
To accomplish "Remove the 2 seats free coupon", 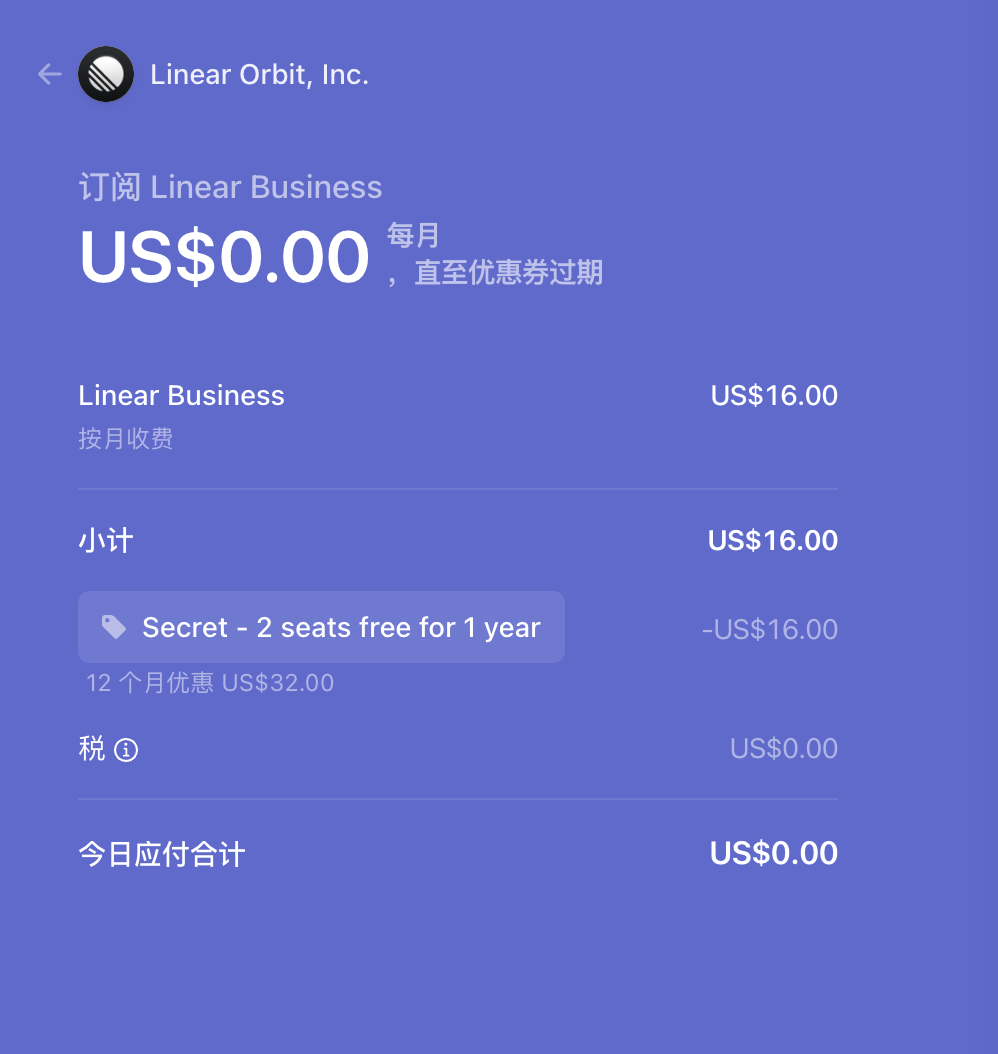I will tap(321, 627).
